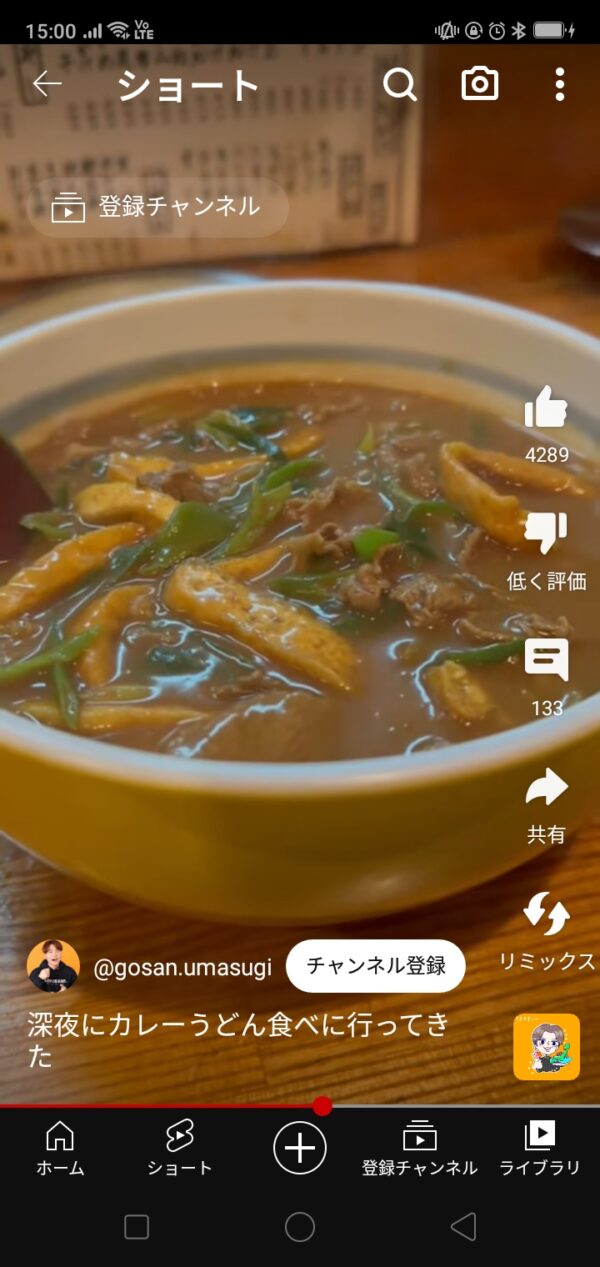Go back using the top arrow
The image size is (600, 1267).
47,84
